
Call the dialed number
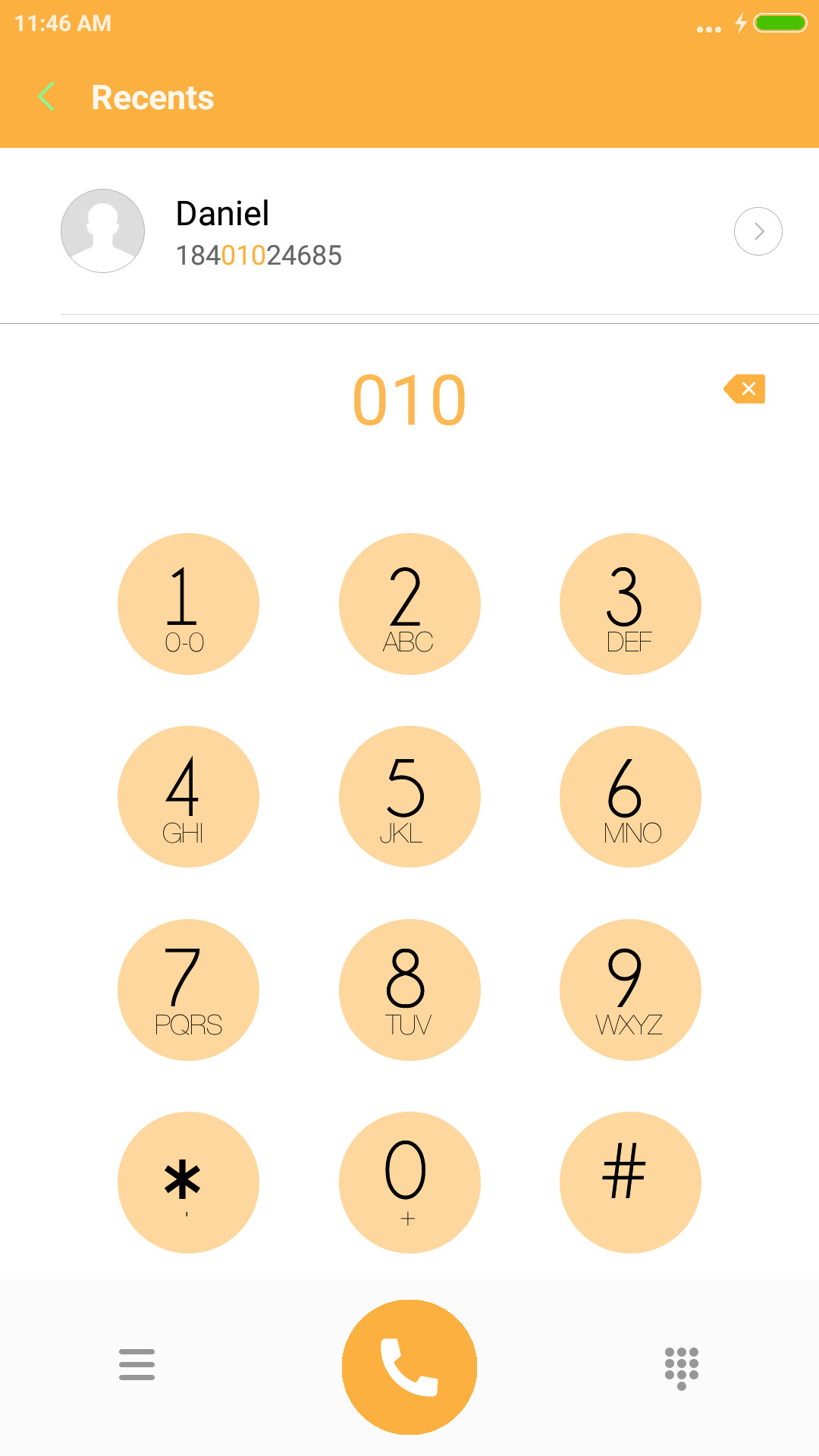[x=409, y=1367]
